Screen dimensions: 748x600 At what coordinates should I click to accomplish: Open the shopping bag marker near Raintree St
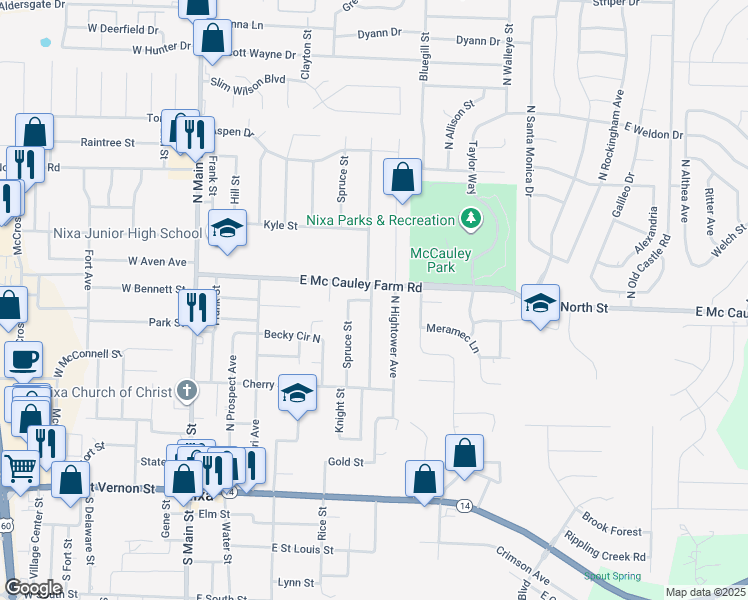pos(34,132)
